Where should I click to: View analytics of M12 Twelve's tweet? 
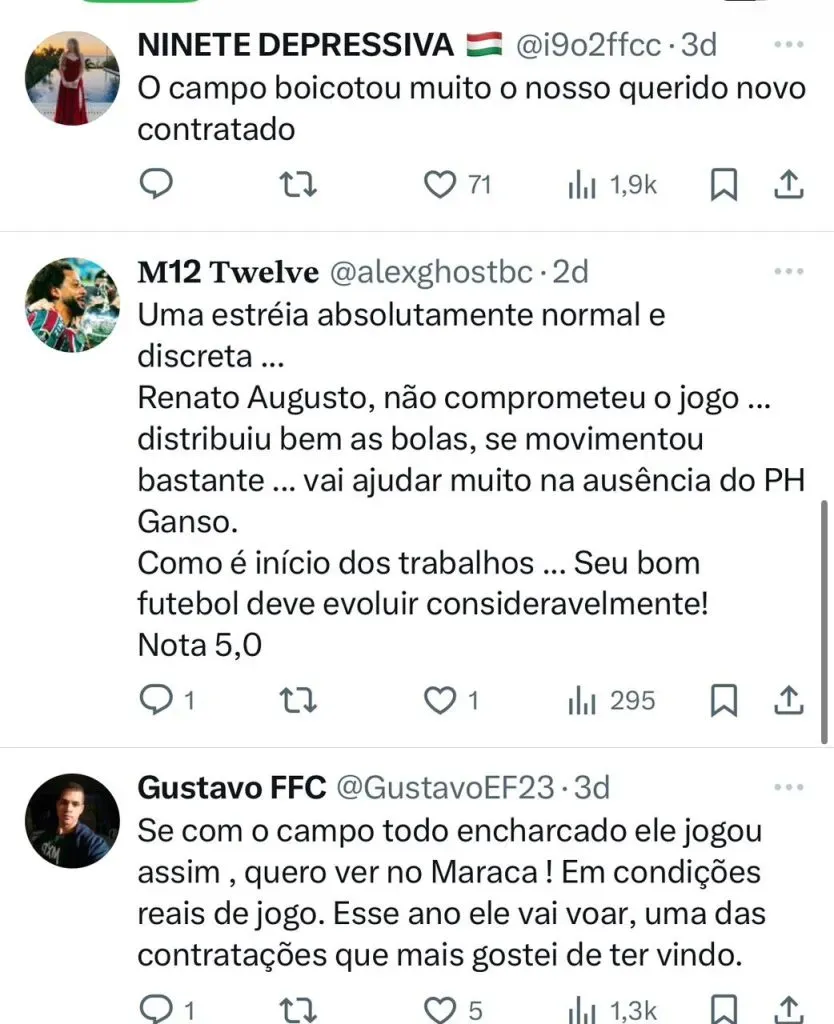583,701
